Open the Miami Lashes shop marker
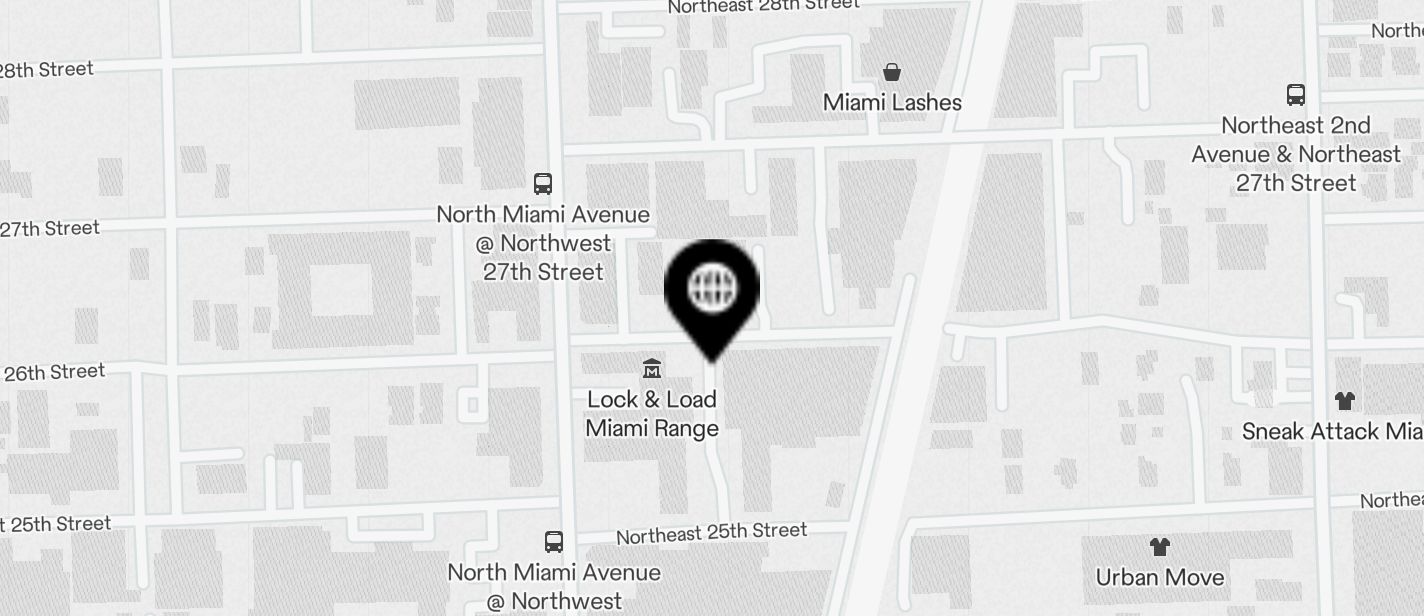The width and height of the screenshot is (1424, 616). pos(891,73)
